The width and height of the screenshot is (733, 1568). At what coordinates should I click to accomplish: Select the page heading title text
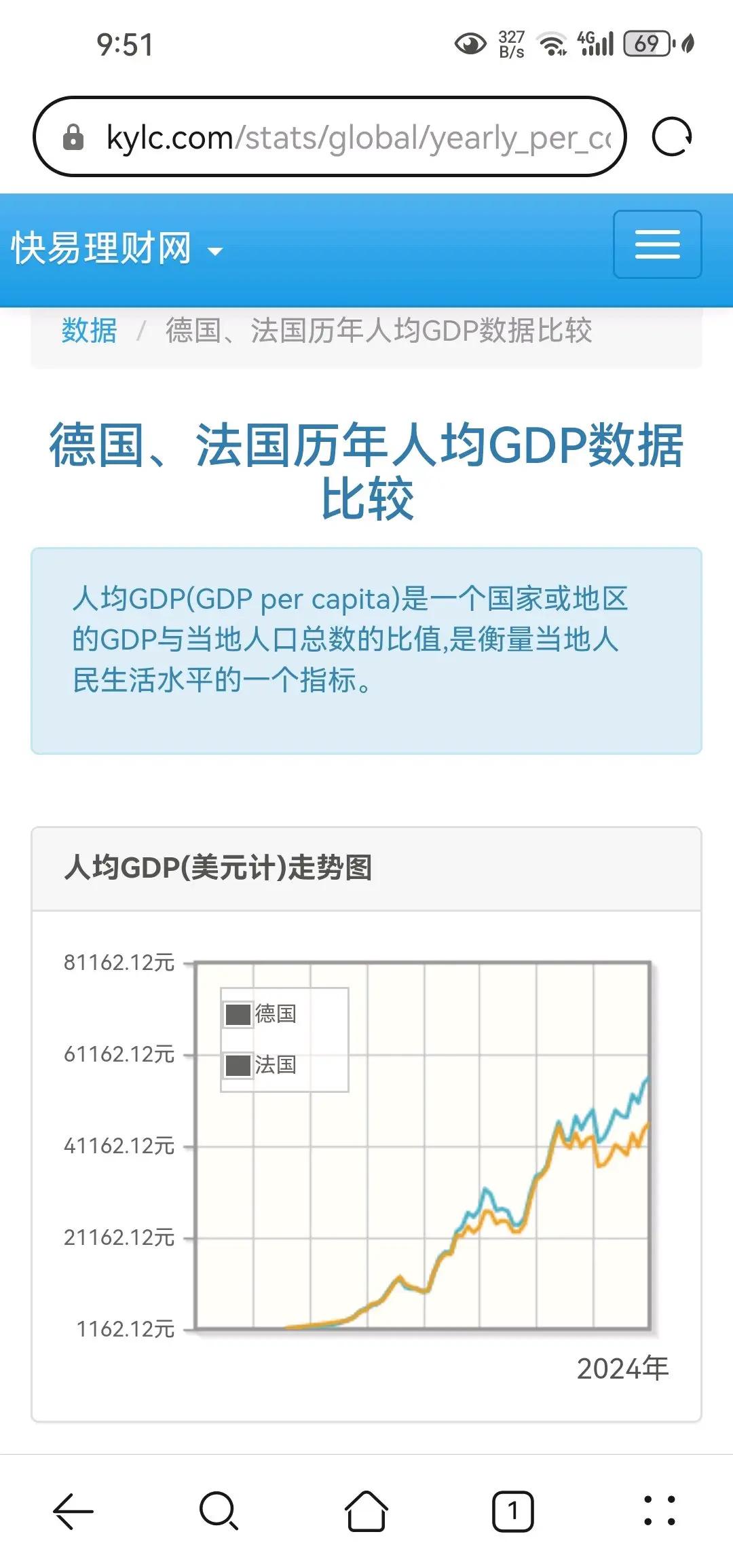(366, 468)
